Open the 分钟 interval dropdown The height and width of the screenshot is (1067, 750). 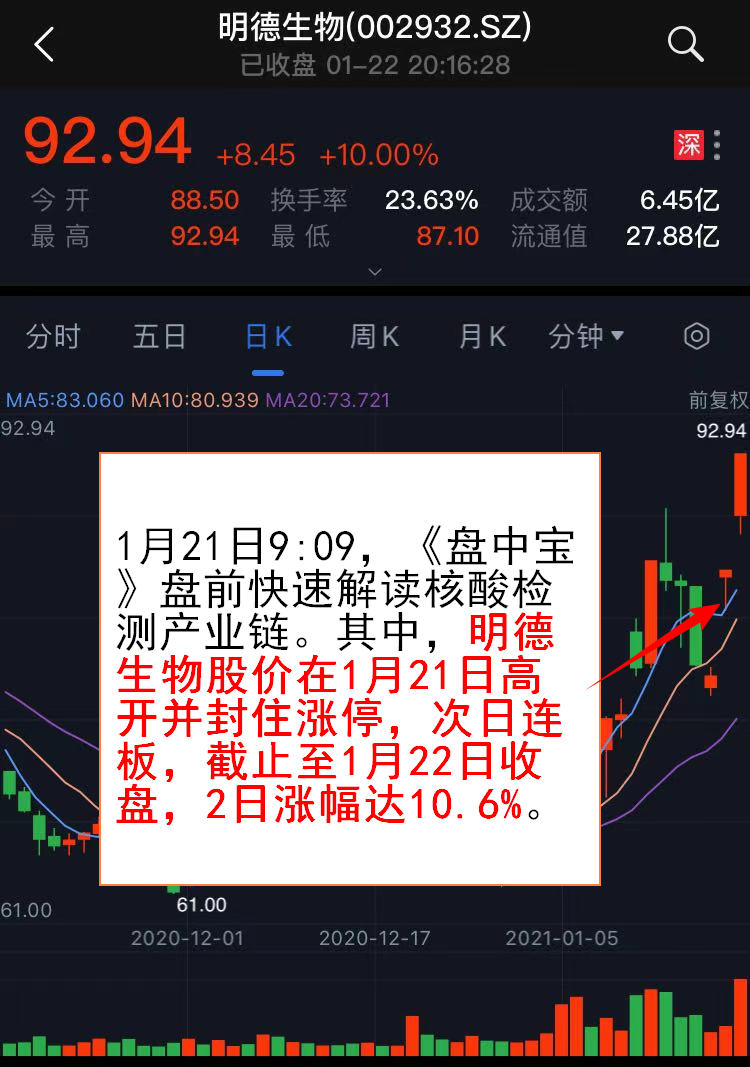(586, 337)
